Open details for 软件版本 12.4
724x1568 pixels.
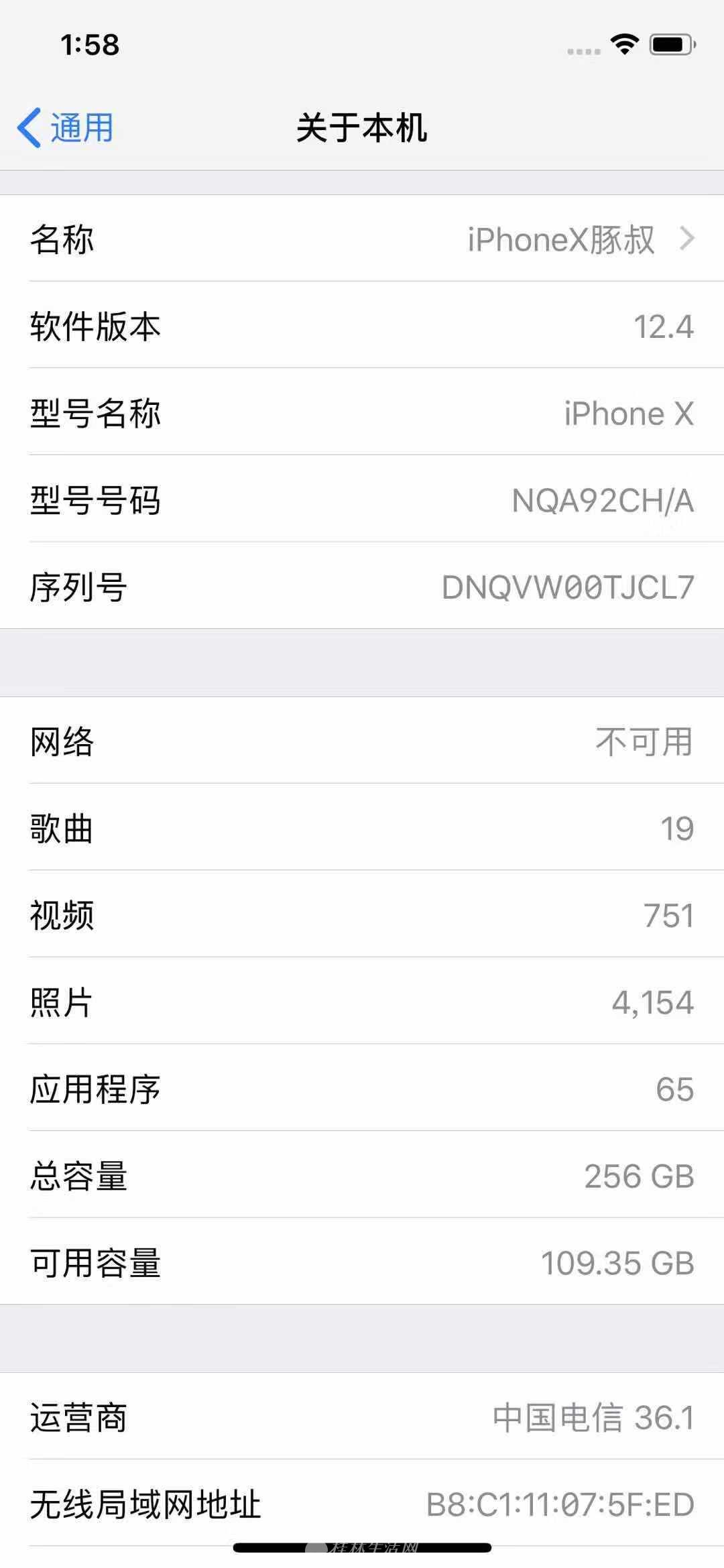coord(362,326)
